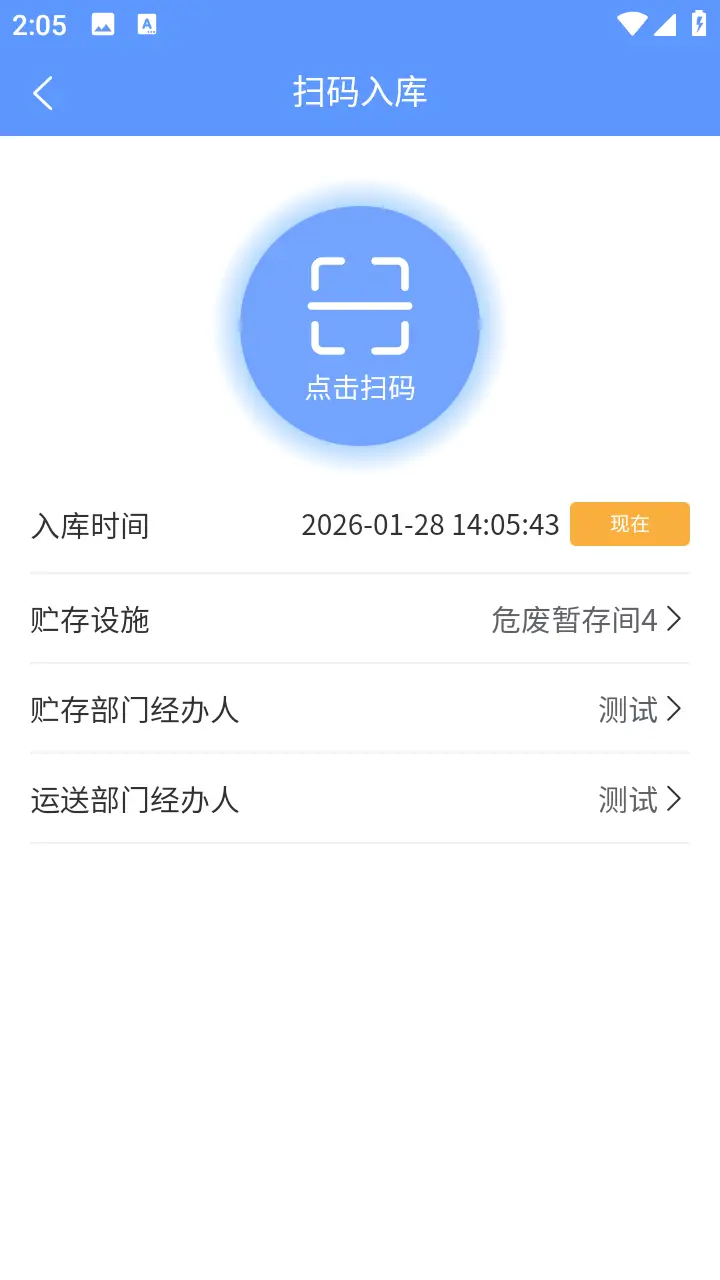Tap the 点击扫码 scan button
This screenshot has height=1280, width=720.
[360, 326]
